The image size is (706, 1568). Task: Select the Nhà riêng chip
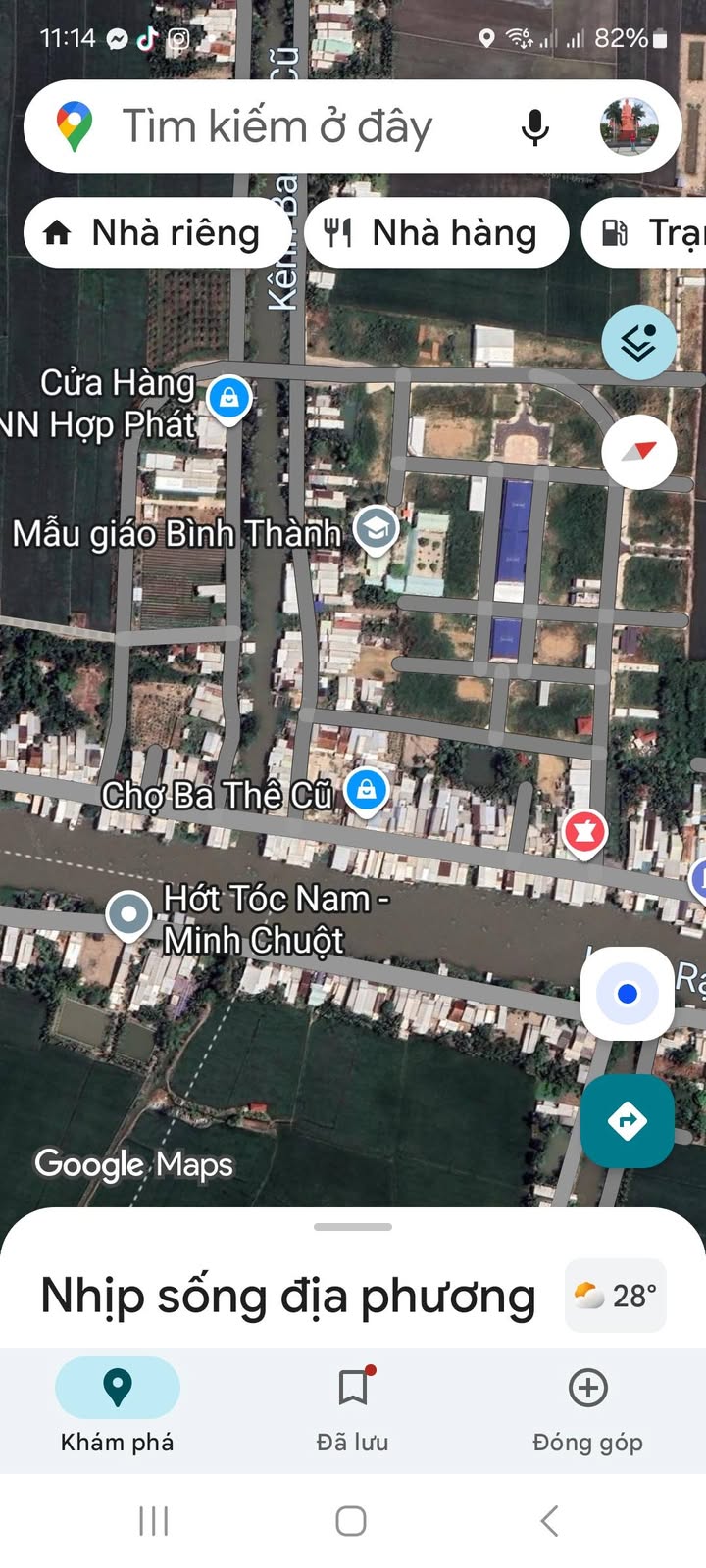click(157, 233)
